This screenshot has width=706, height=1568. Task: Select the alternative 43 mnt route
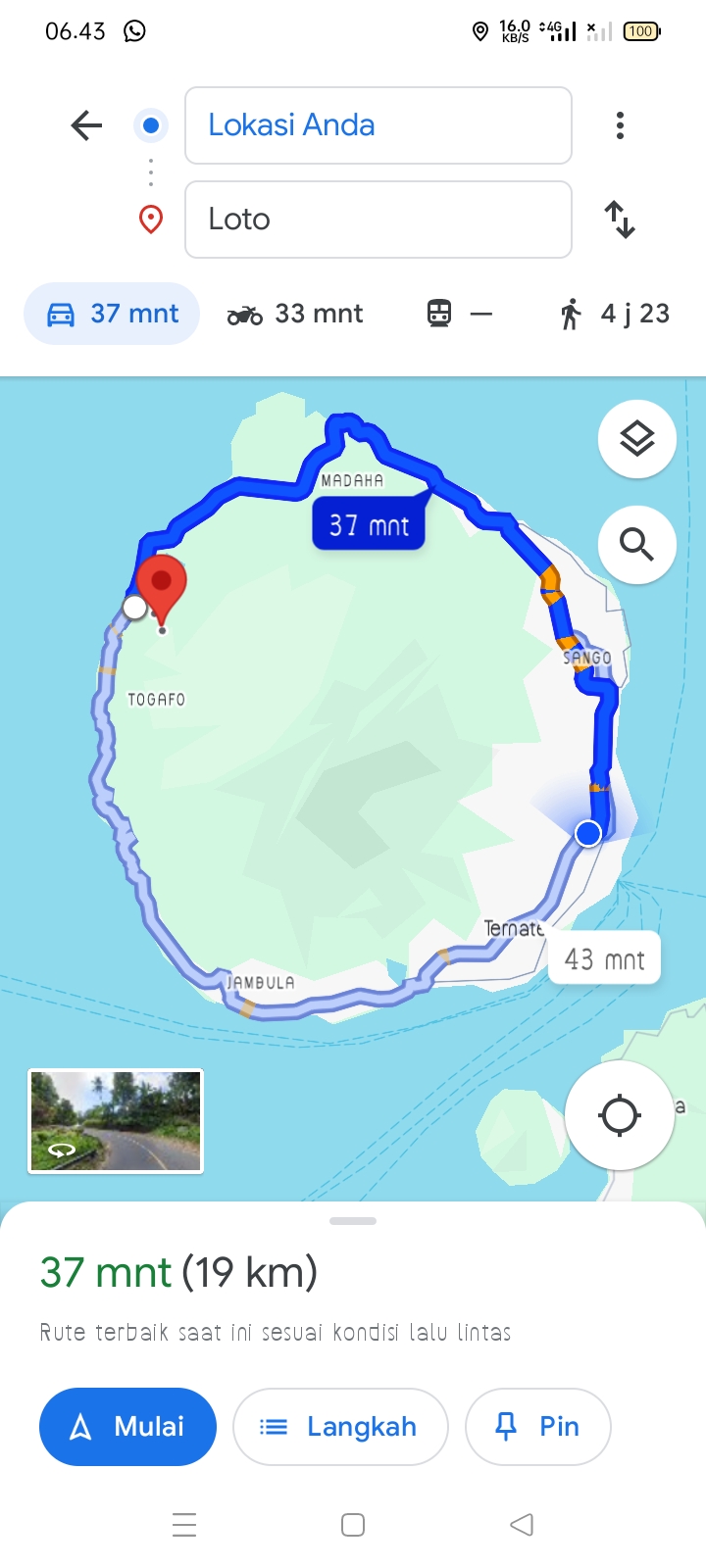pyautogui.click(x=605, y=959)
